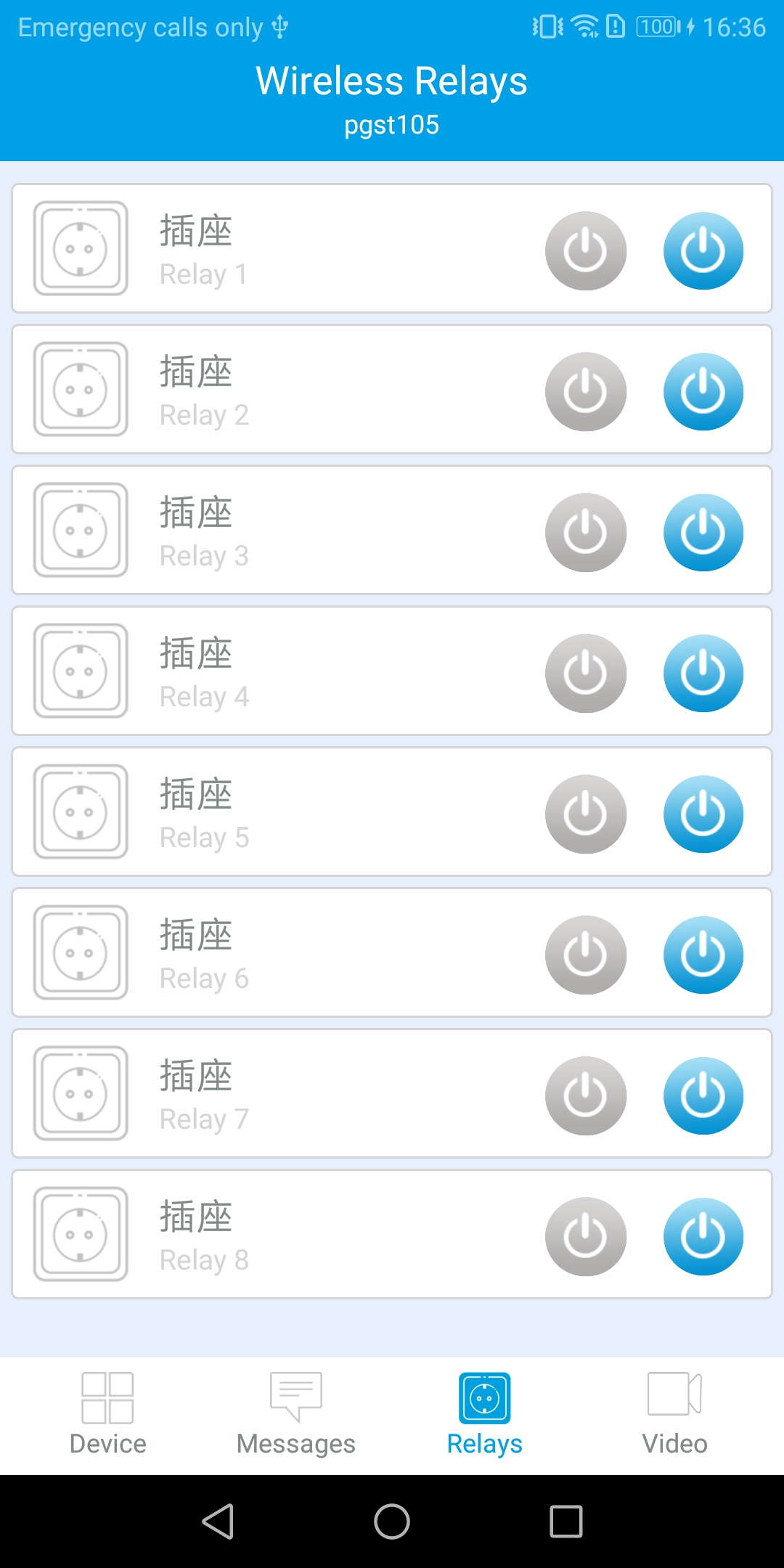Screen dimensions: 784x1568
Task: Tap the blue power button for Relay 2
Action: (x=703, y=392)
